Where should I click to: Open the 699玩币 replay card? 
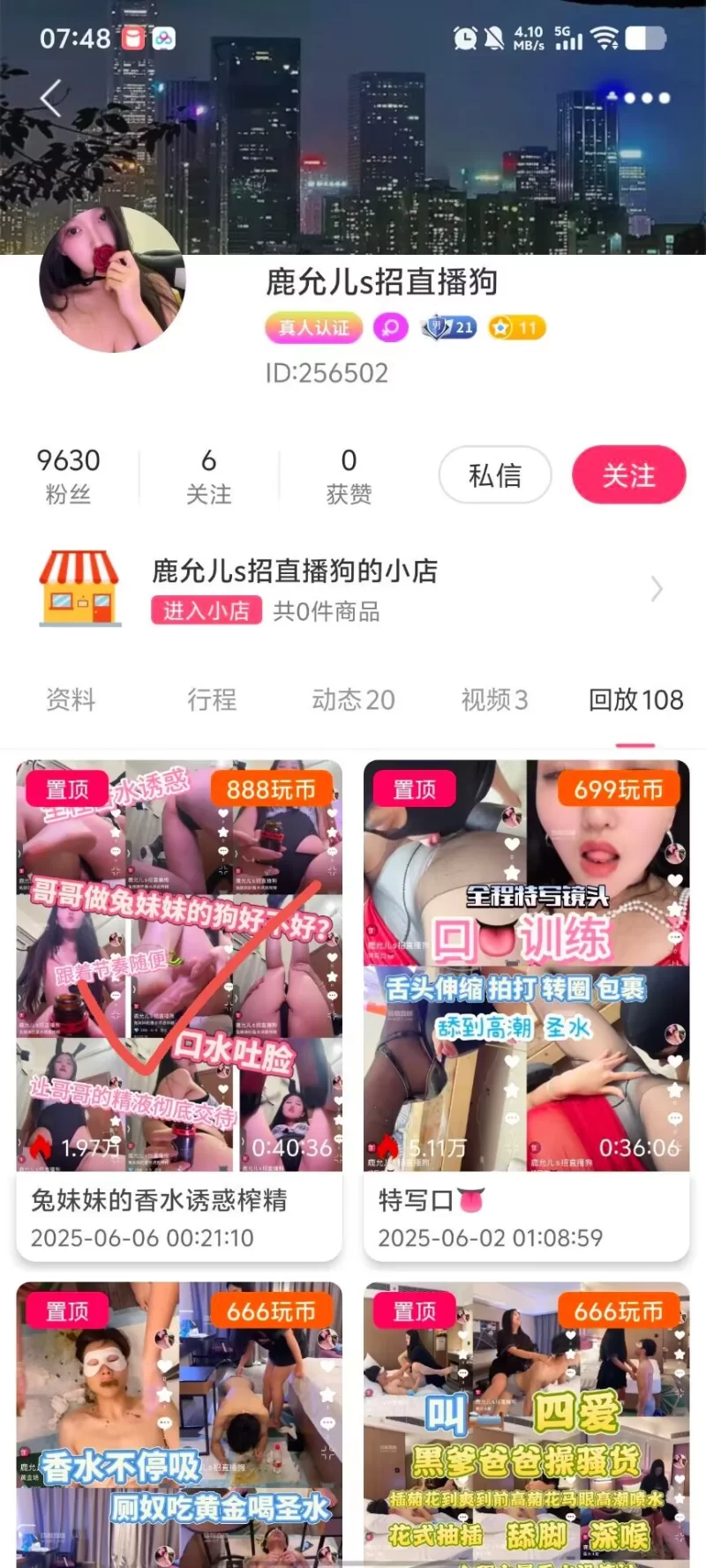click(x=526, y=1010)
